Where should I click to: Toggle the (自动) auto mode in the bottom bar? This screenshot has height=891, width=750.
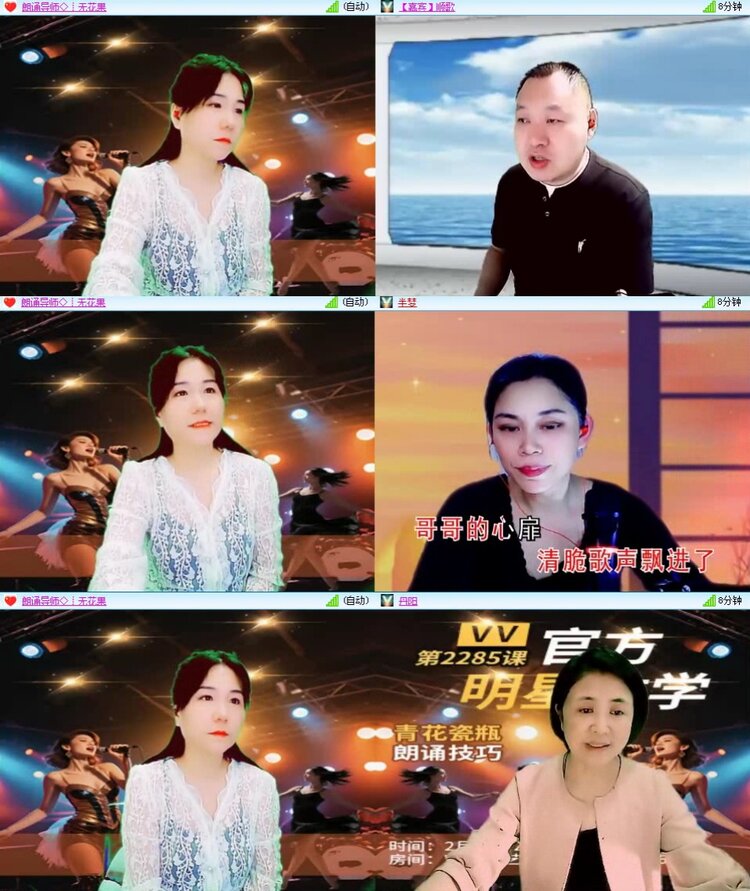pos(356,601)
